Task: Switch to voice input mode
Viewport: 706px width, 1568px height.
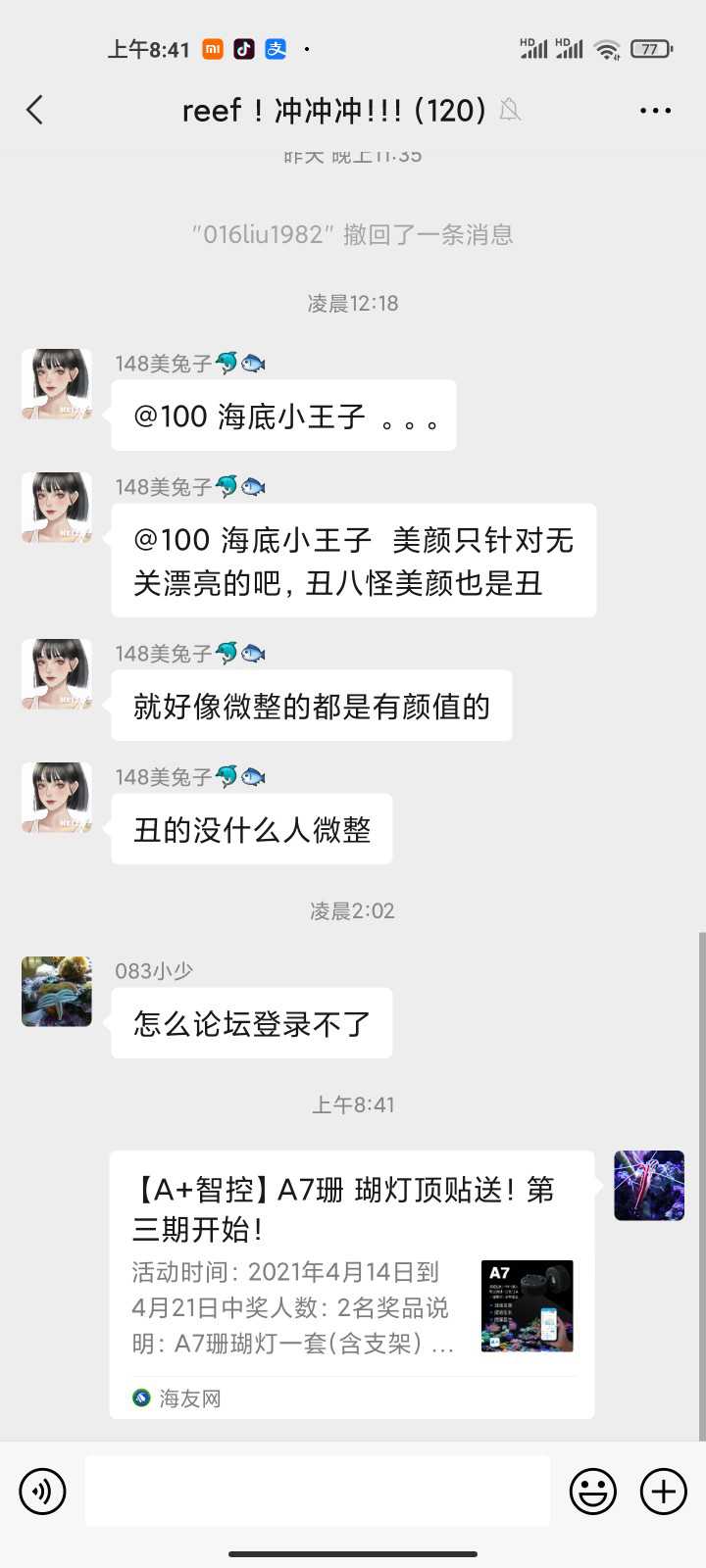Action: coord(42,1492)
